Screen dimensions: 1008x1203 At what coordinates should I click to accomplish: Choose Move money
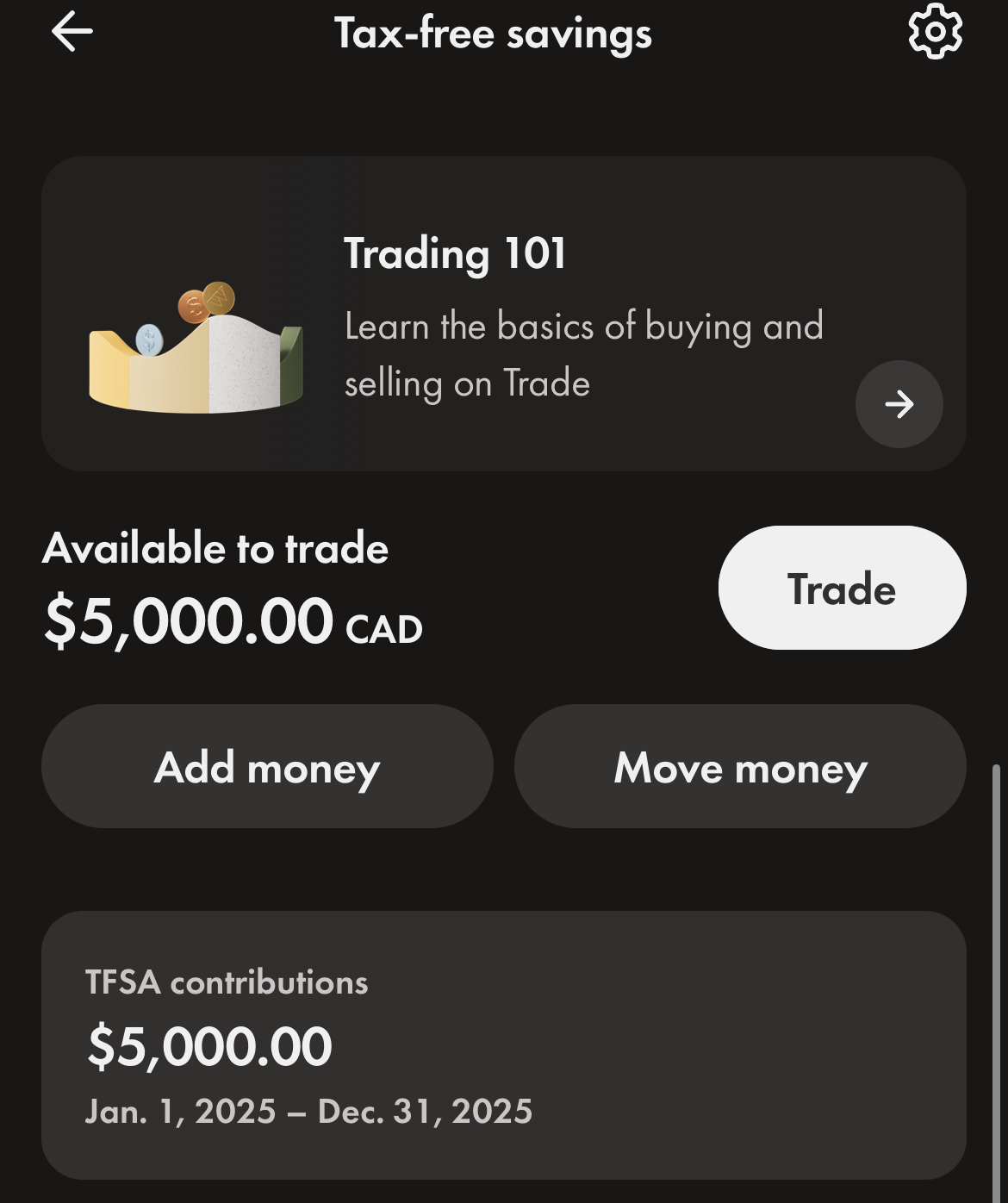[740, 766]
